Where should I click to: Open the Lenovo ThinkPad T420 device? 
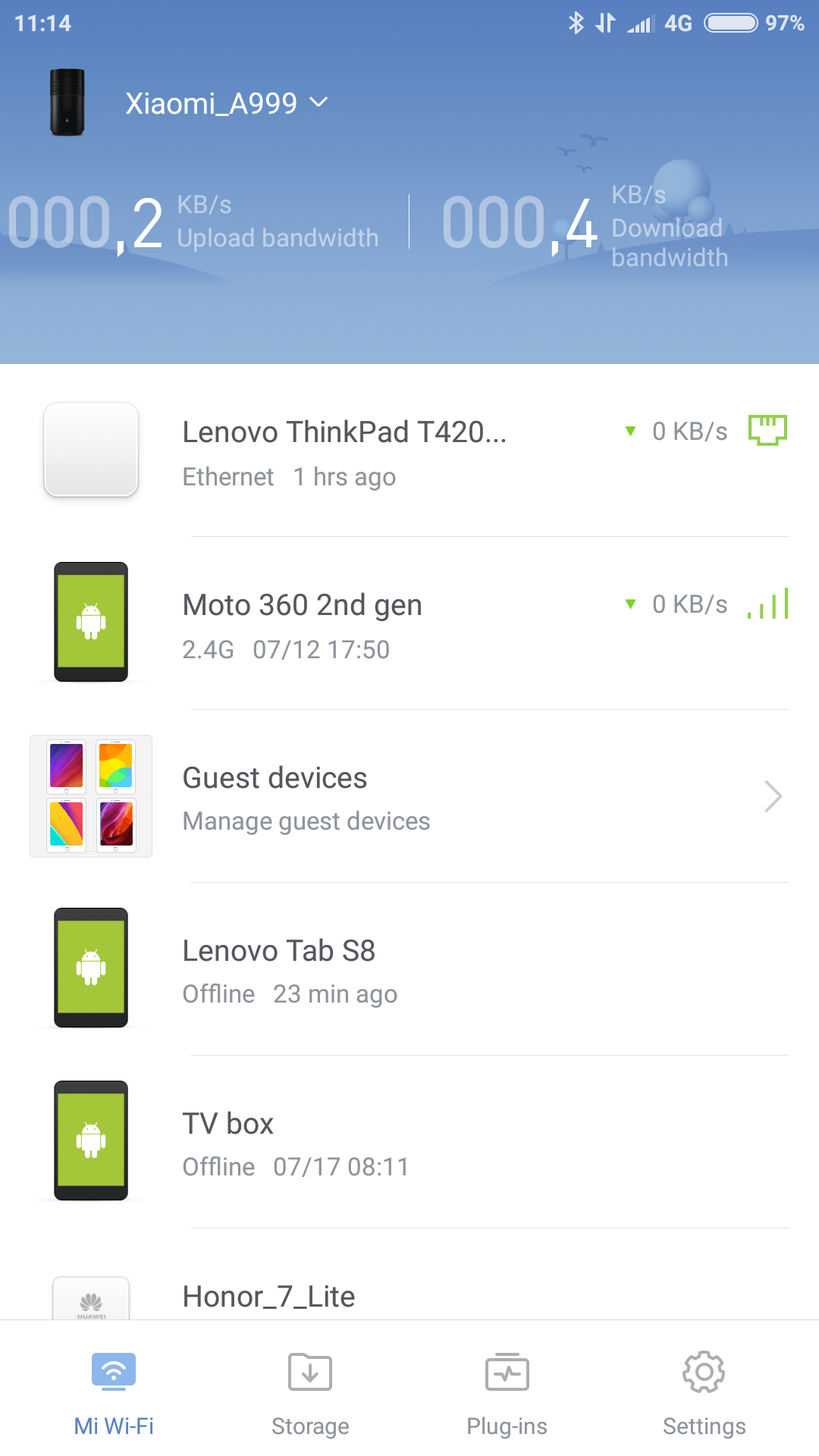click(409, 450)
